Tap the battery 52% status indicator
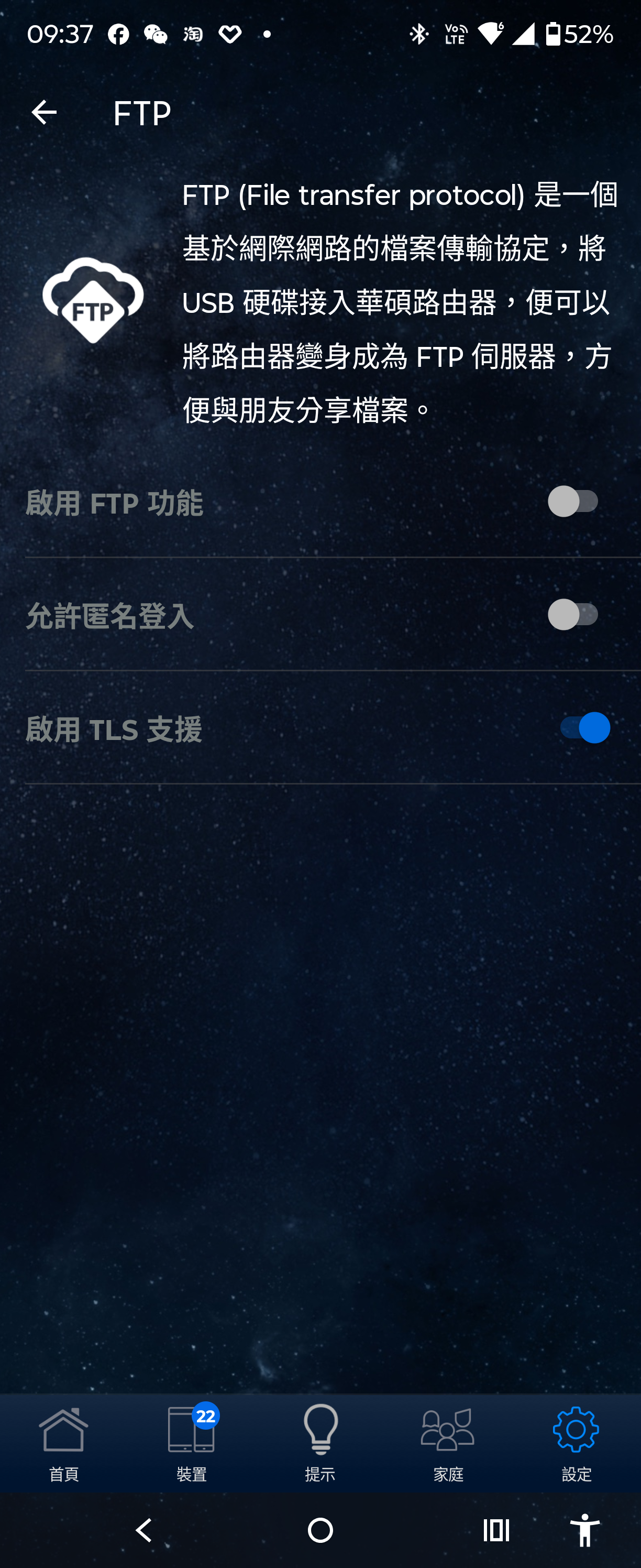Image resolution: width=641 pixels, height=1568 pixels. pos(581,35)
